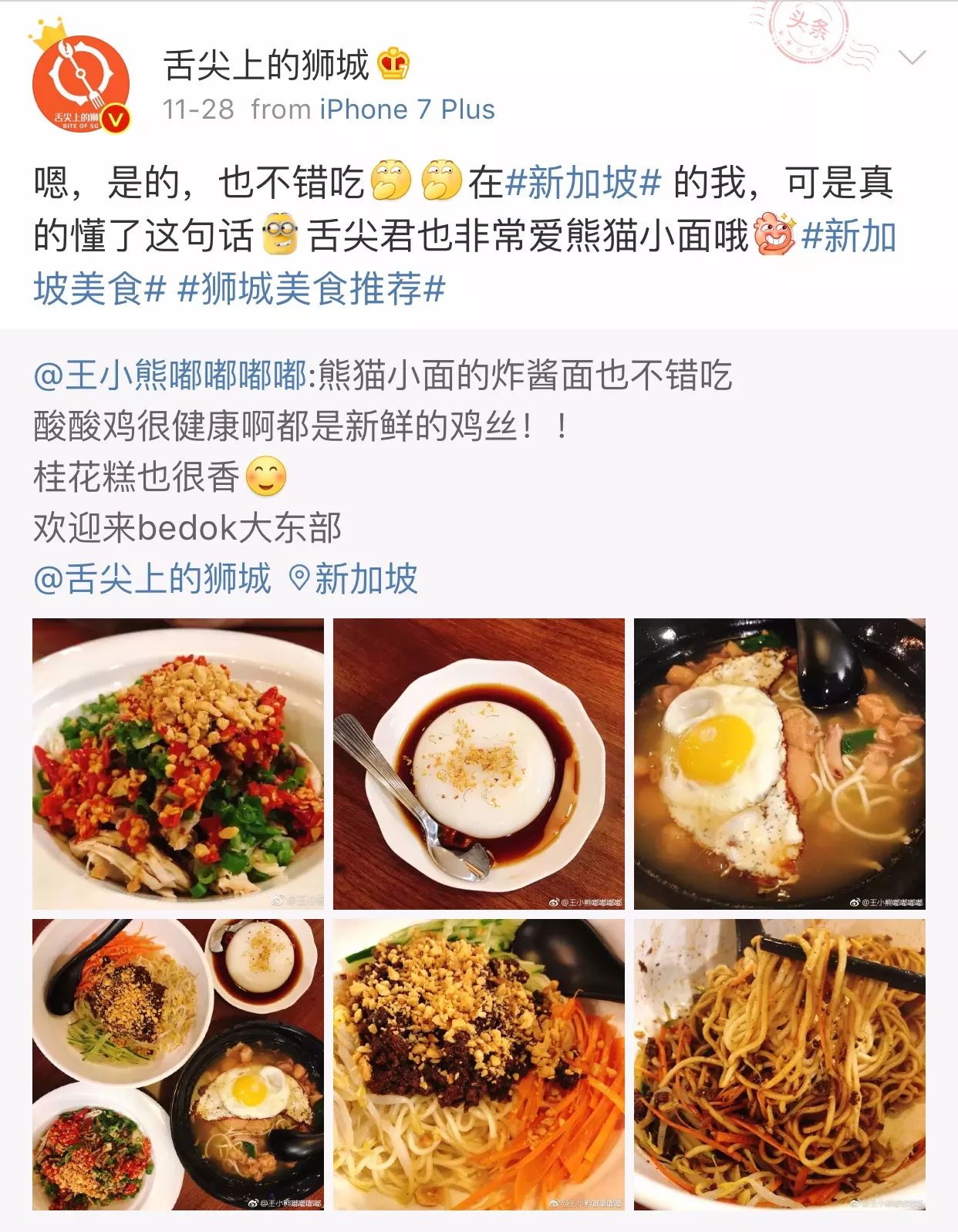This screenshot has width=958, height=1232.
Task: Visit @王小熊嘟嘟嘟嘟's profile
Action: tap(170, 375)
